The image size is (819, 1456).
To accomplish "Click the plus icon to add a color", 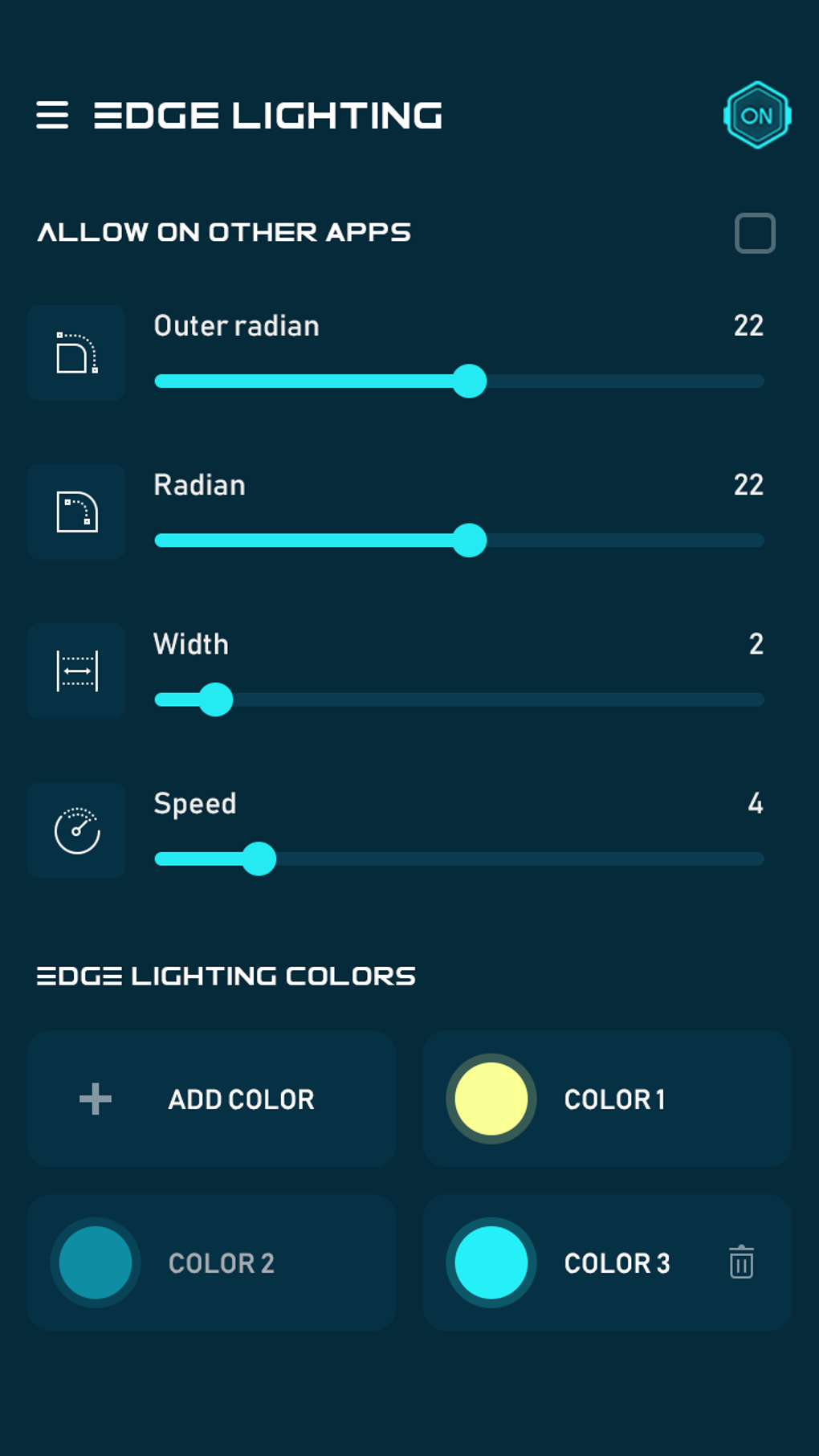I will (94, 1099).
